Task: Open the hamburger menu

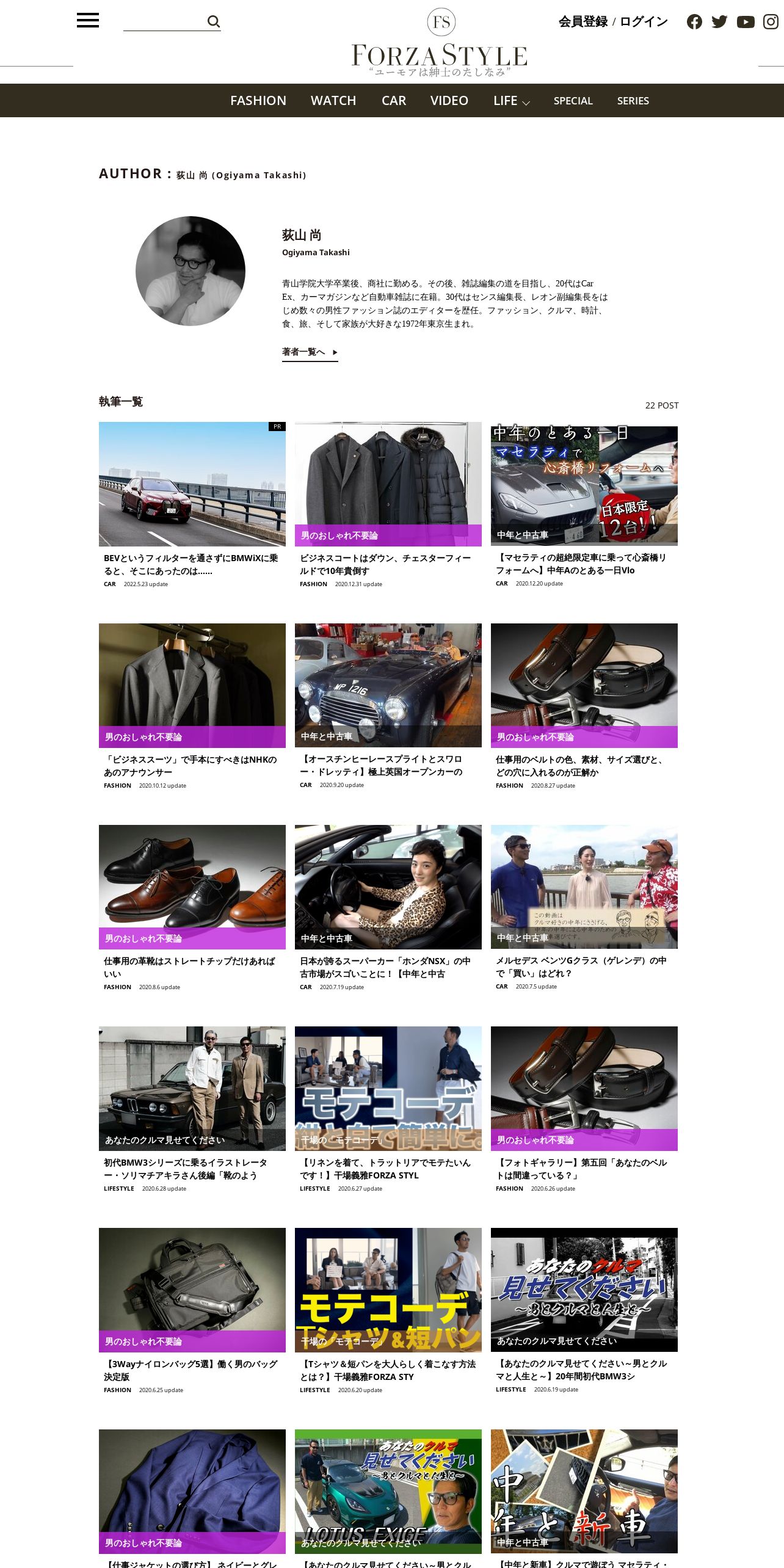Action: (88, 20)
